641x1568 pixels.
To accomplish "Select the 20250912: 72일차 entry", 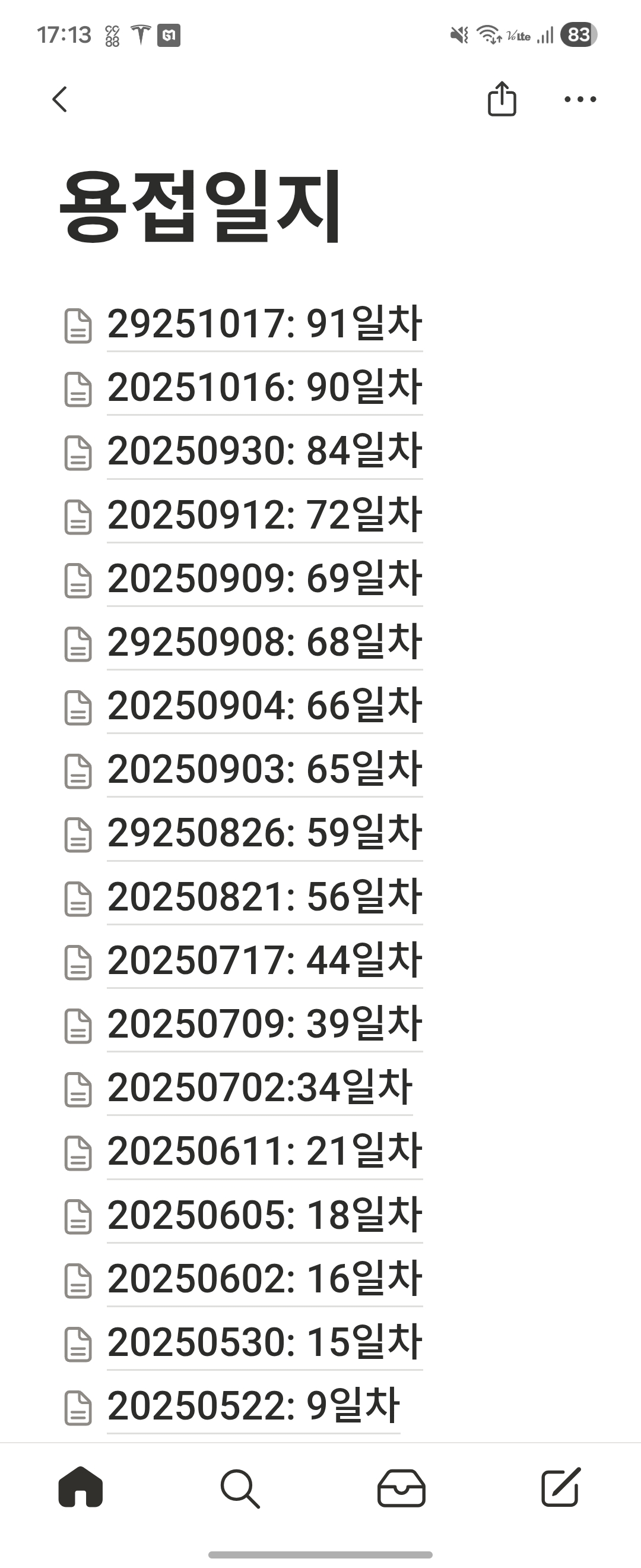I will click(x=265, y=515).
